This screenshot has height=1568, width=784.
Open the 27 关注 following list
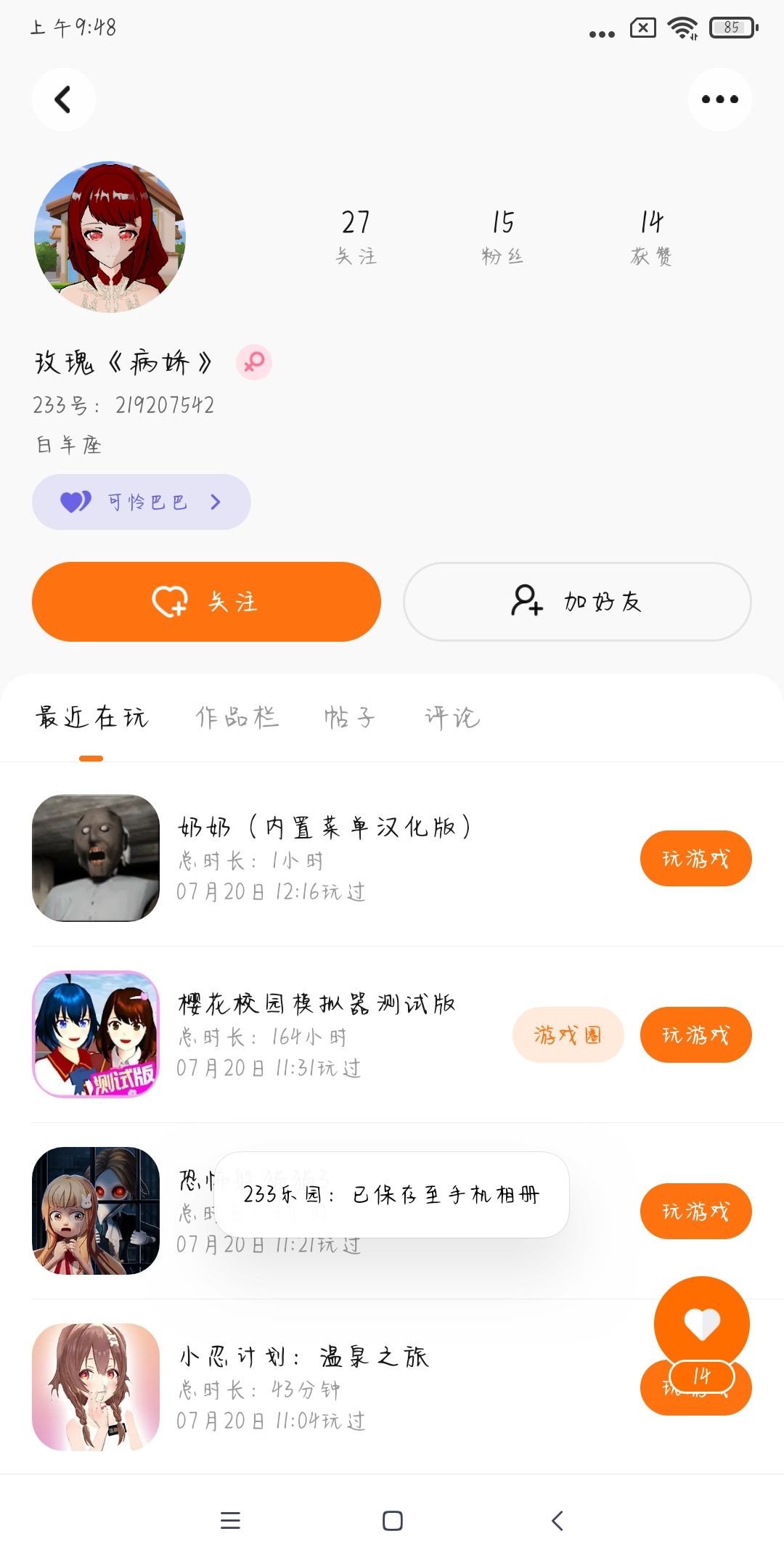point(356,237)
